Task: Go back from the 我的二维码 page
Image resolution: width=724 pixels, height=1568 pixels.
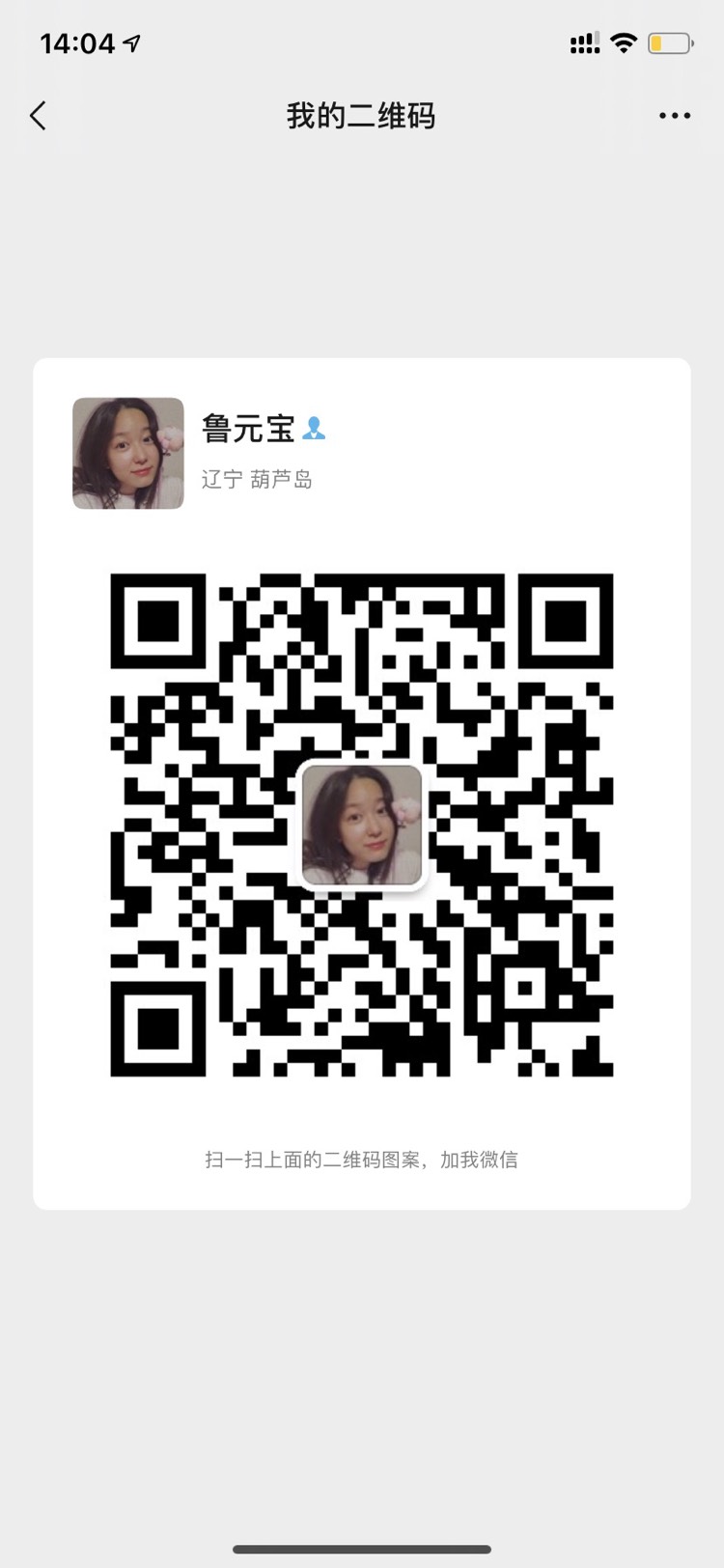Action: tap(39, 116)
